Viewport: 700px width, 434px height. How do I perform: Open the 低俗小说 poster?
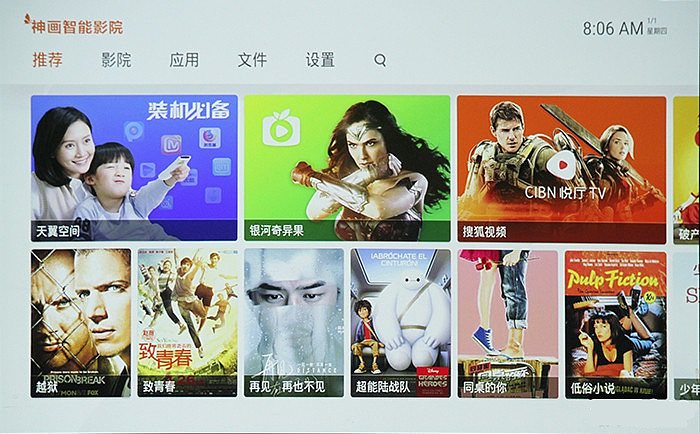point(615,322)
